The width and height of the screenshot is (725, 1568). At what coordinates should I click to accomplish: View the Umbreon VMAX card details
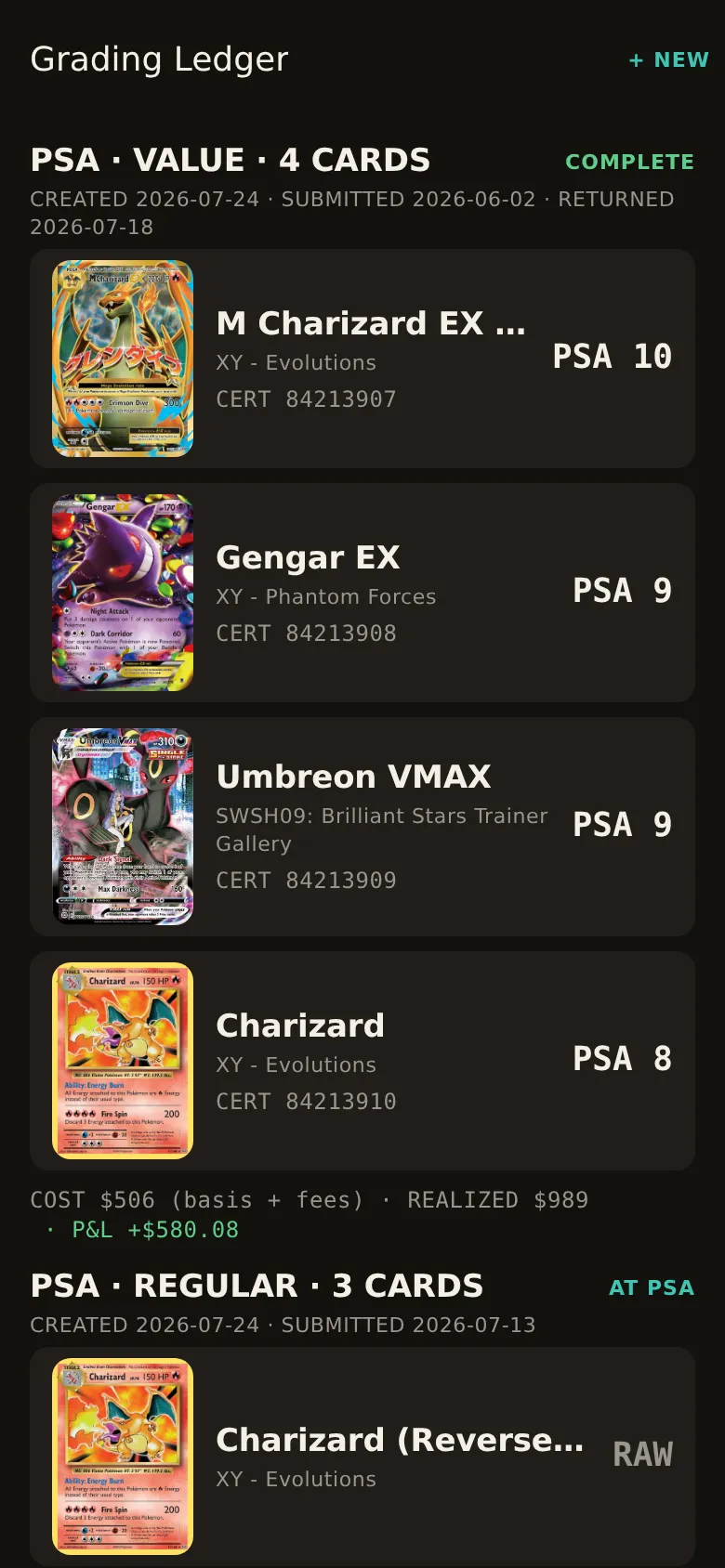pyautogui.click(x=362, y=827)
